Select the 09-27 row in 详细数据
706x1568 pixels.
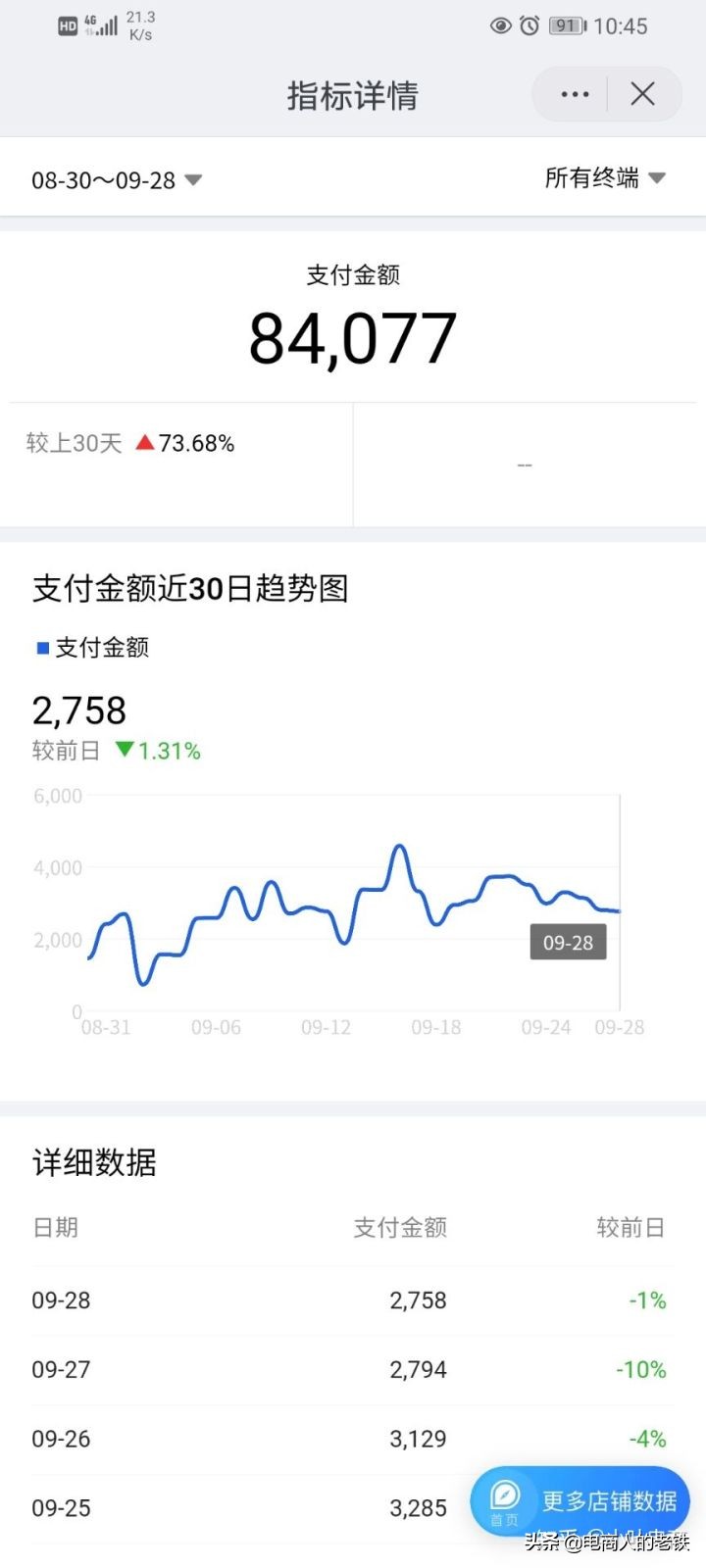pos(353,1369)
